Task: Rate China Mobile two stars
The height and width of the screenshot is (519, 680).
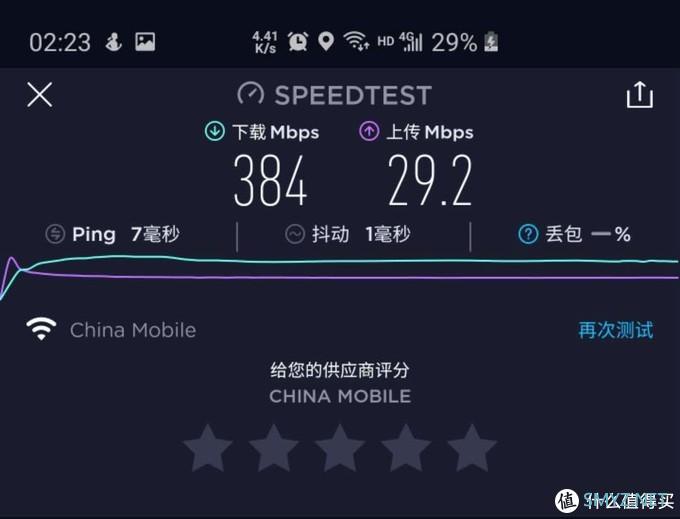Action: (274, 448)
